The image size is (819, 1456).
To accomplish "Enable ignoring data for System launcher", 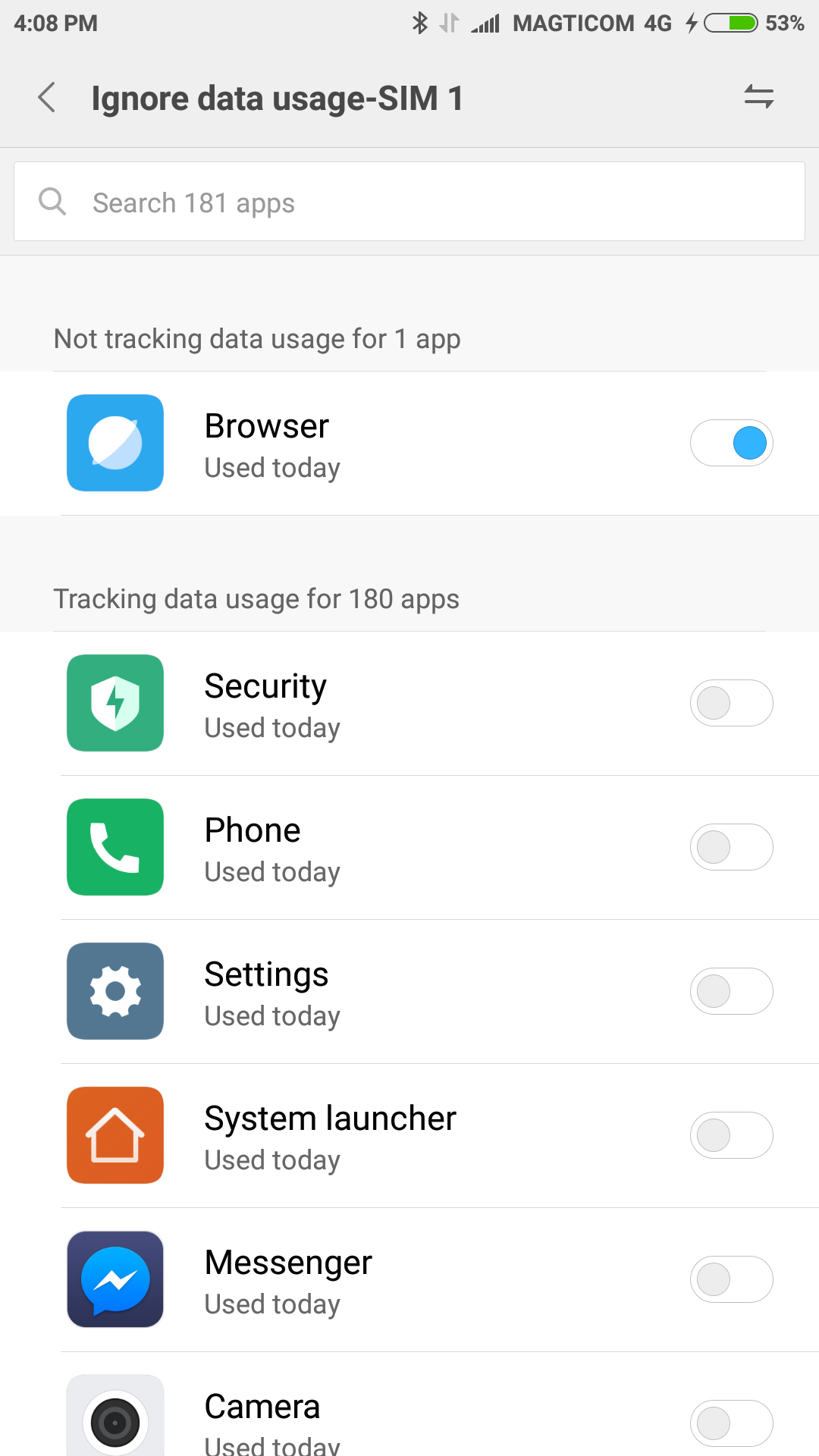I will (x=731, y=1135).
